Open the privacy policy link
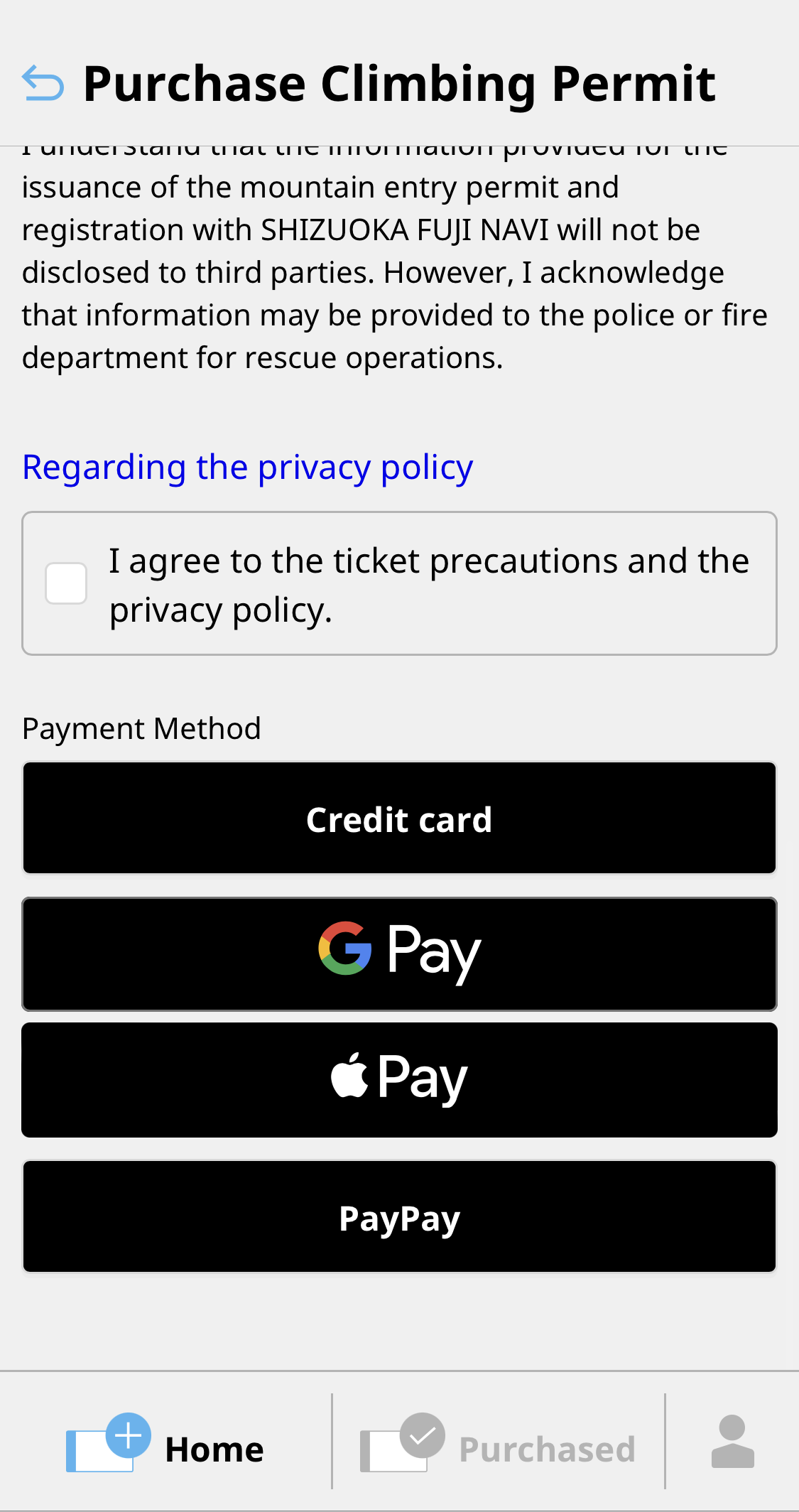This screenshot has width=799, height=1512. click(x=247, y=468)
